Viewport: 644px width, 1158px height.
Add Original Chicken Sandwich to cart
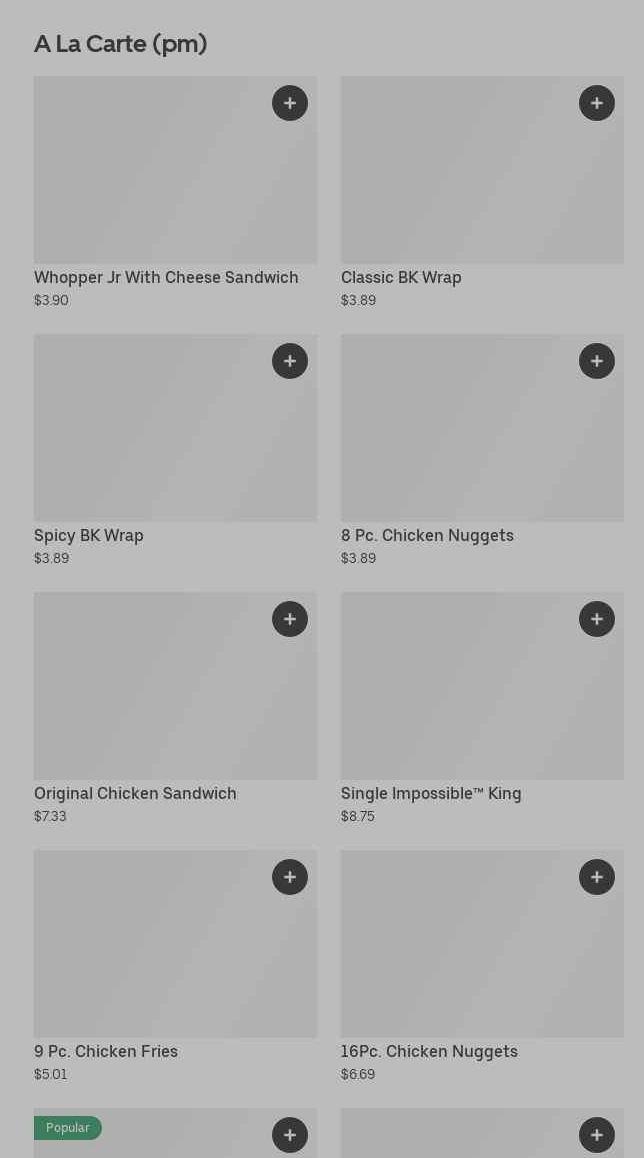pos(290,619)
